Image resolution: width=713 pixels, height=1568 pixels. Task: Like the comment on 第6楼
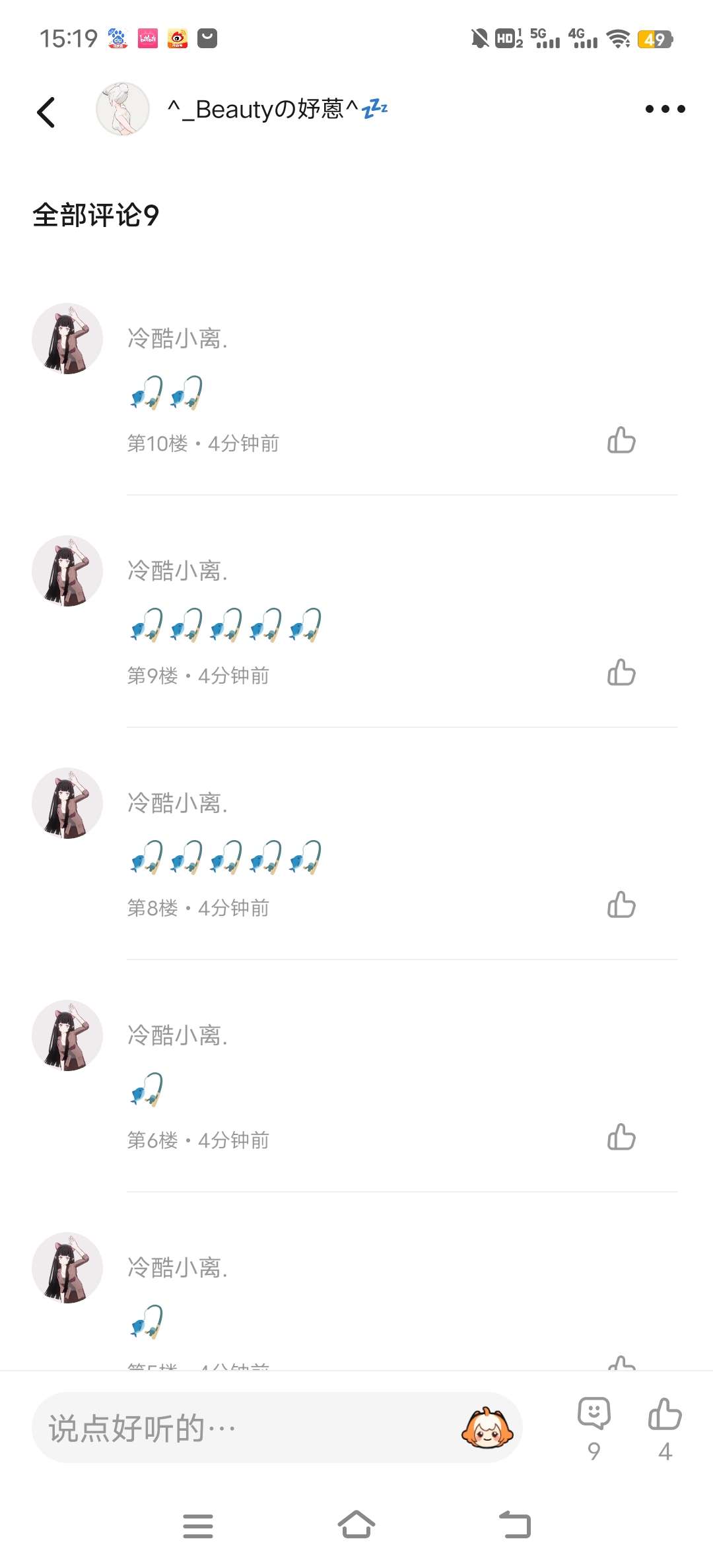point(621,1138)
